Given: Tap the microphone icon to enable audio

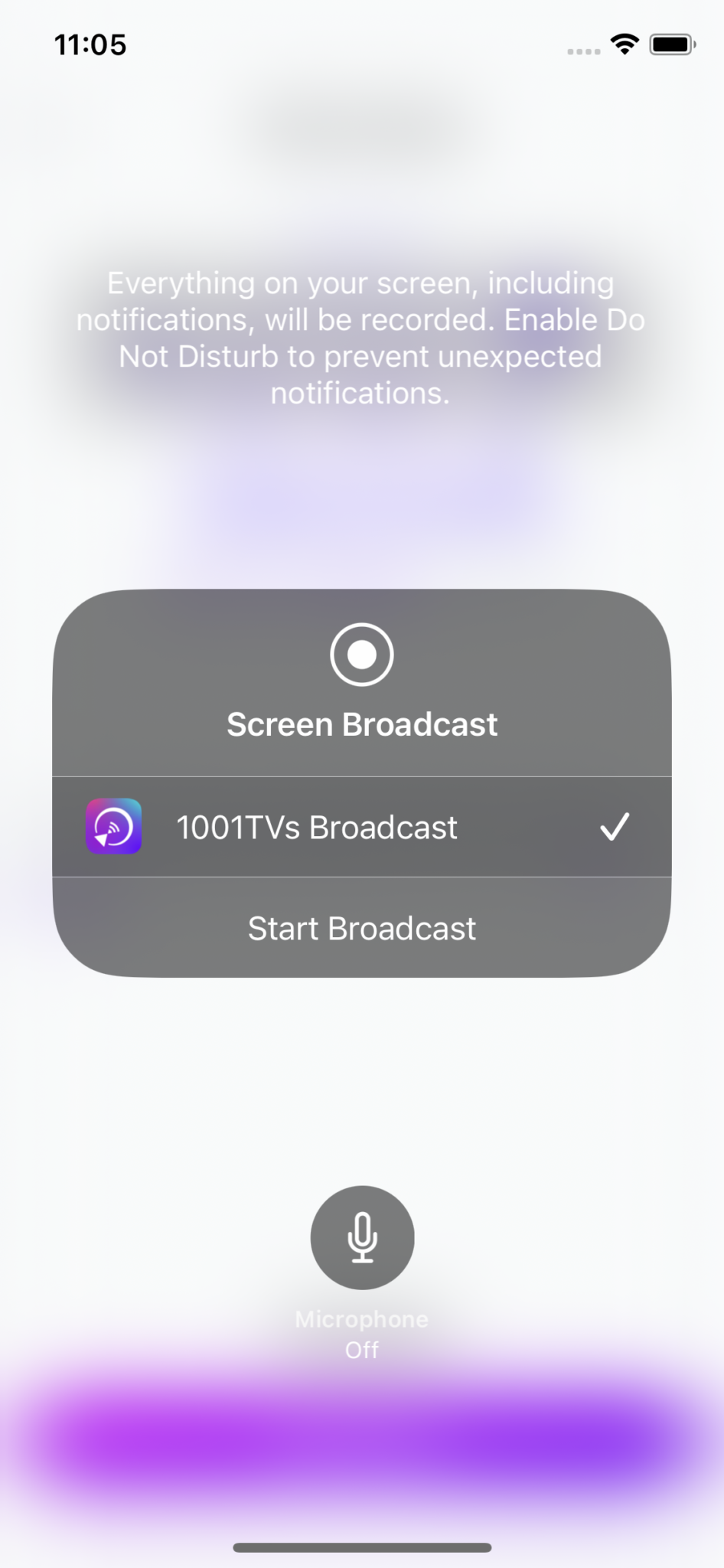Looking at the screenshot, I should click(362, 1237).
